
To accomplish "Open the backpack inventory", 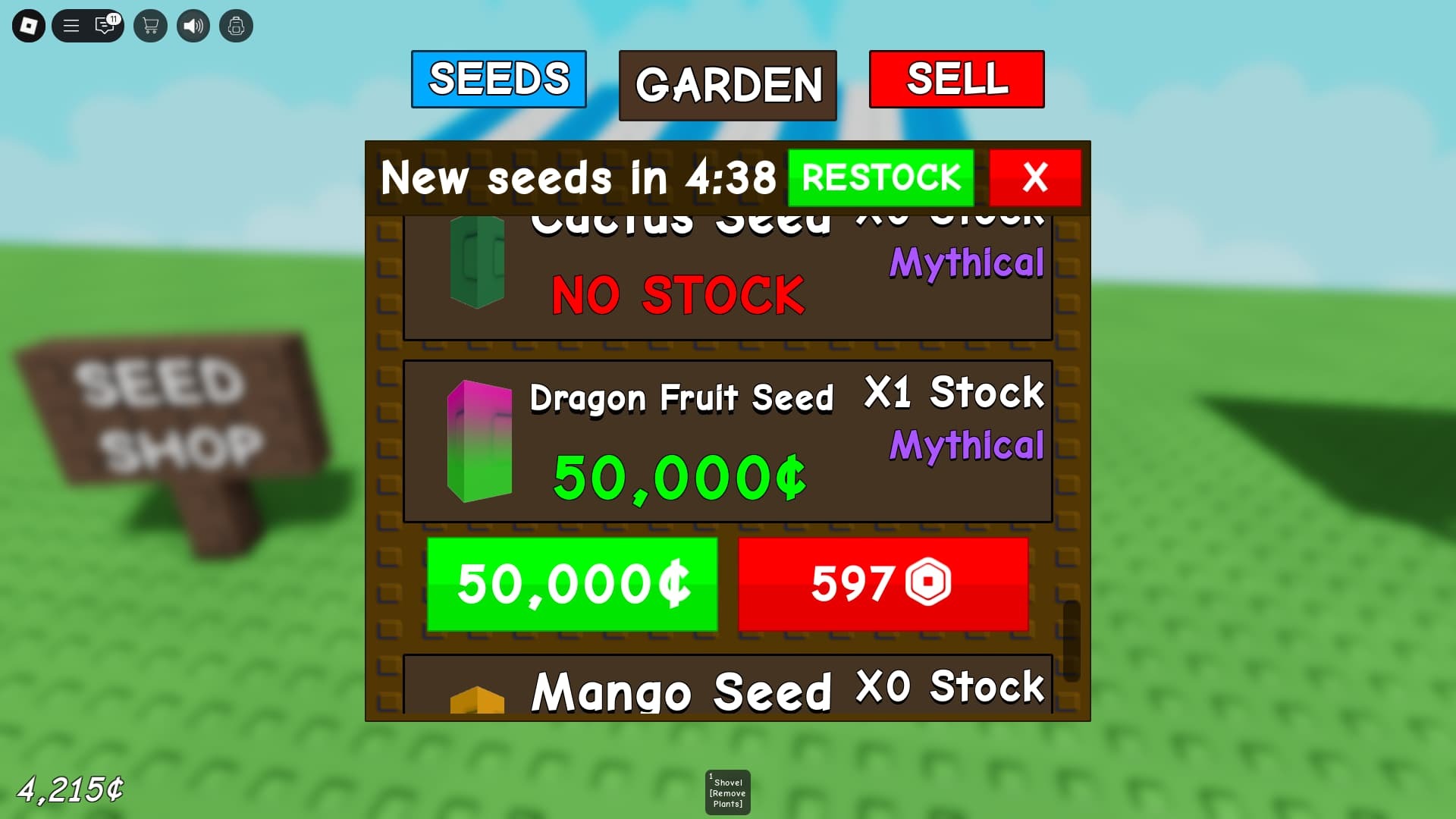I will pos(236,27).
